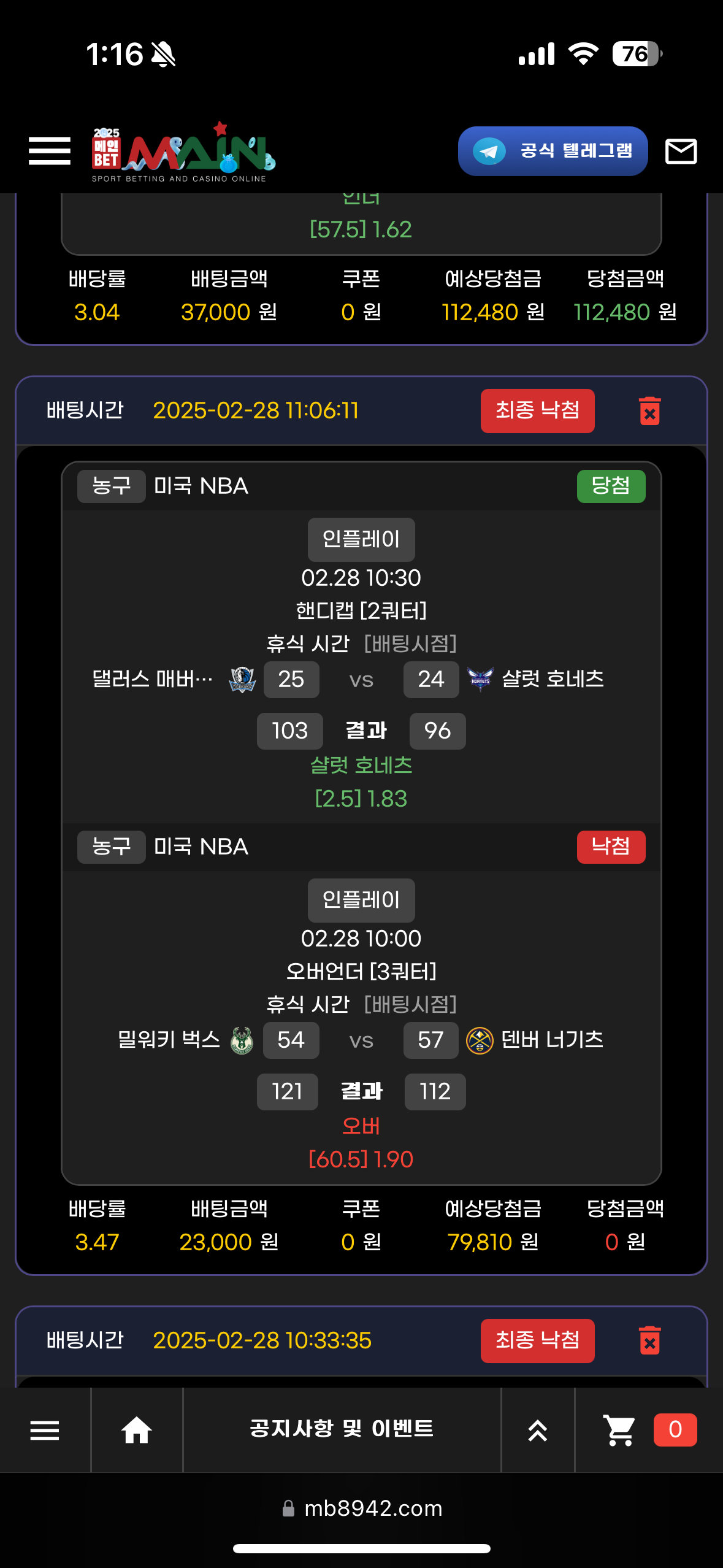The height and width of the screenshot is (1568, 723).
Task: Open the hamburger menu in the header
Action: pos(49,151)
